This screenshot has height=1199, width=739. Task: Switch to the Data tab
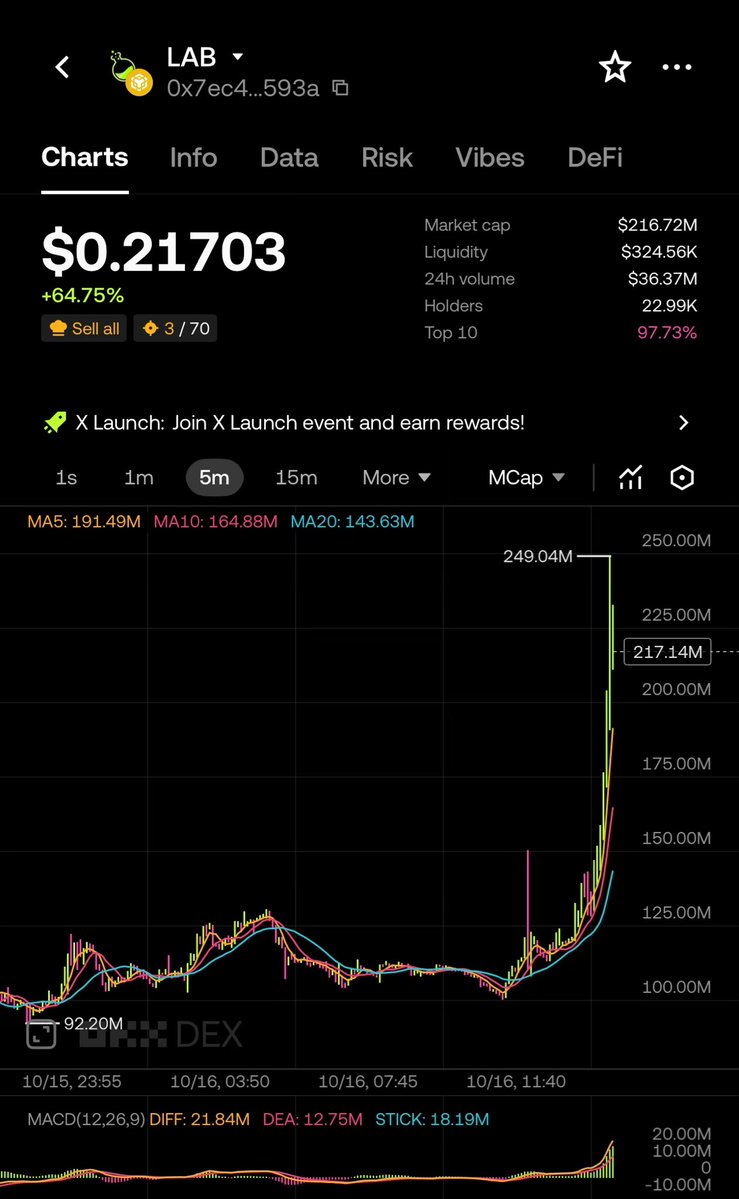point(289,158)
